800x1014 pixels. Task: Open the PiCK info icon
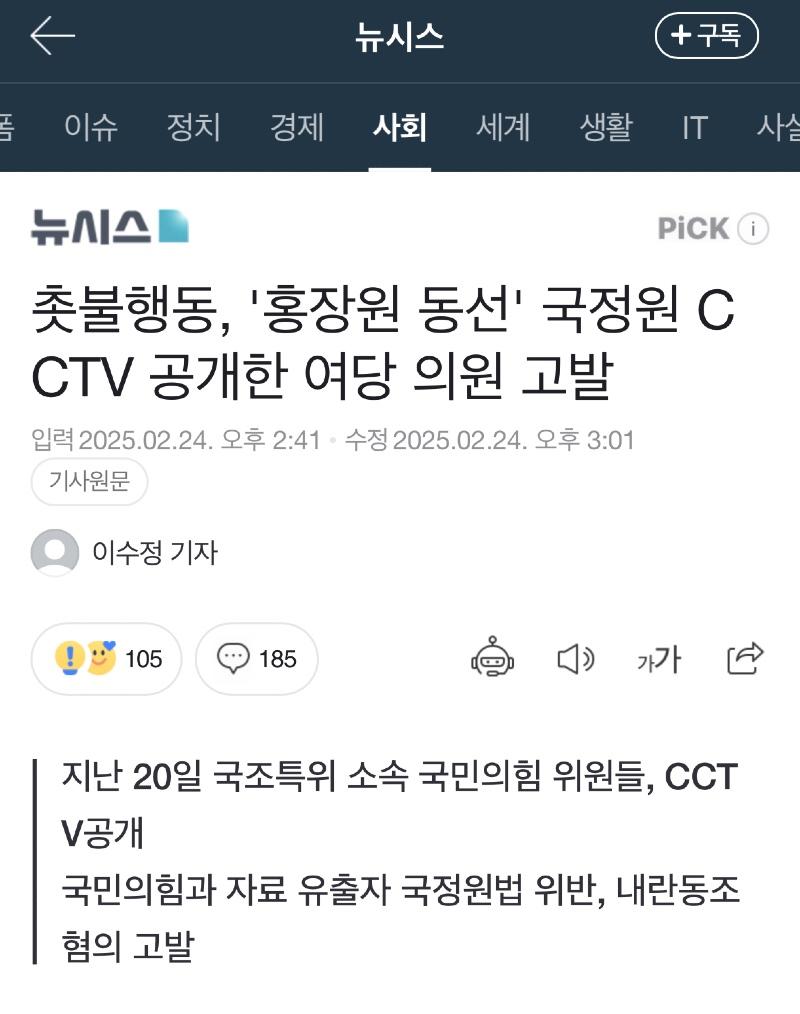[x=753, y=229]
